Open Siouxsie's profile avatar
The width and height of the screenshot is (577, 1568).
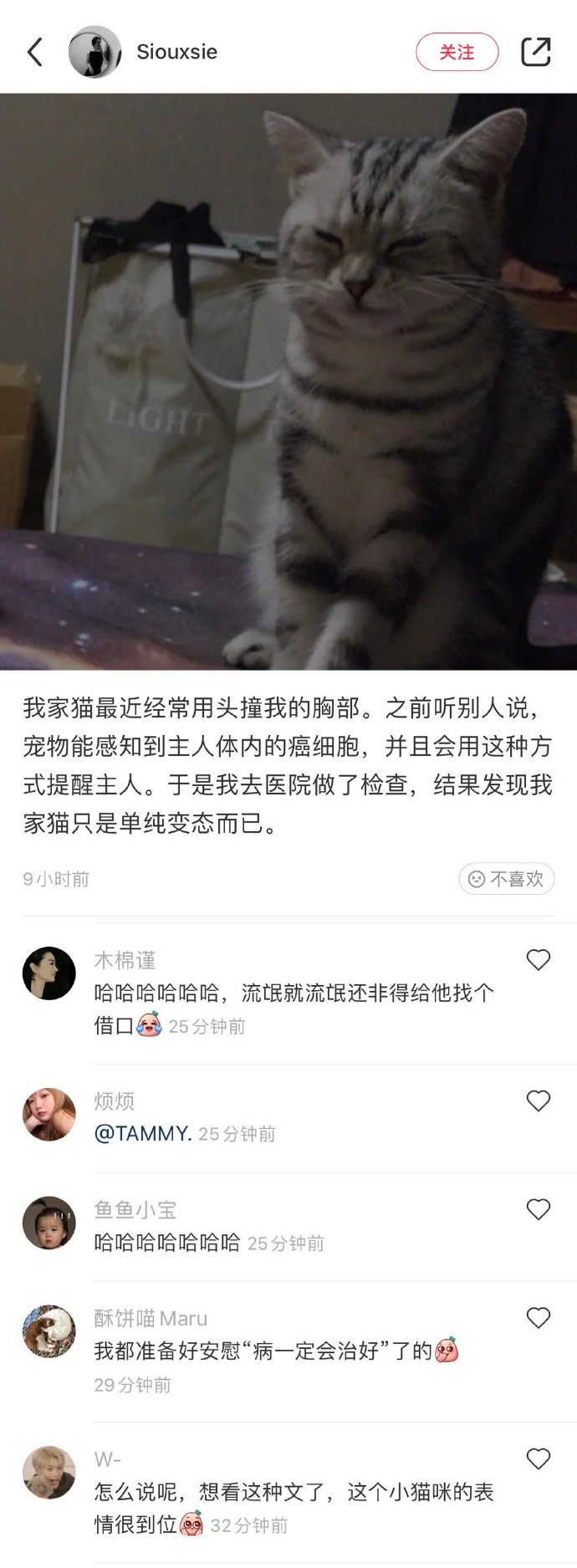94,52
